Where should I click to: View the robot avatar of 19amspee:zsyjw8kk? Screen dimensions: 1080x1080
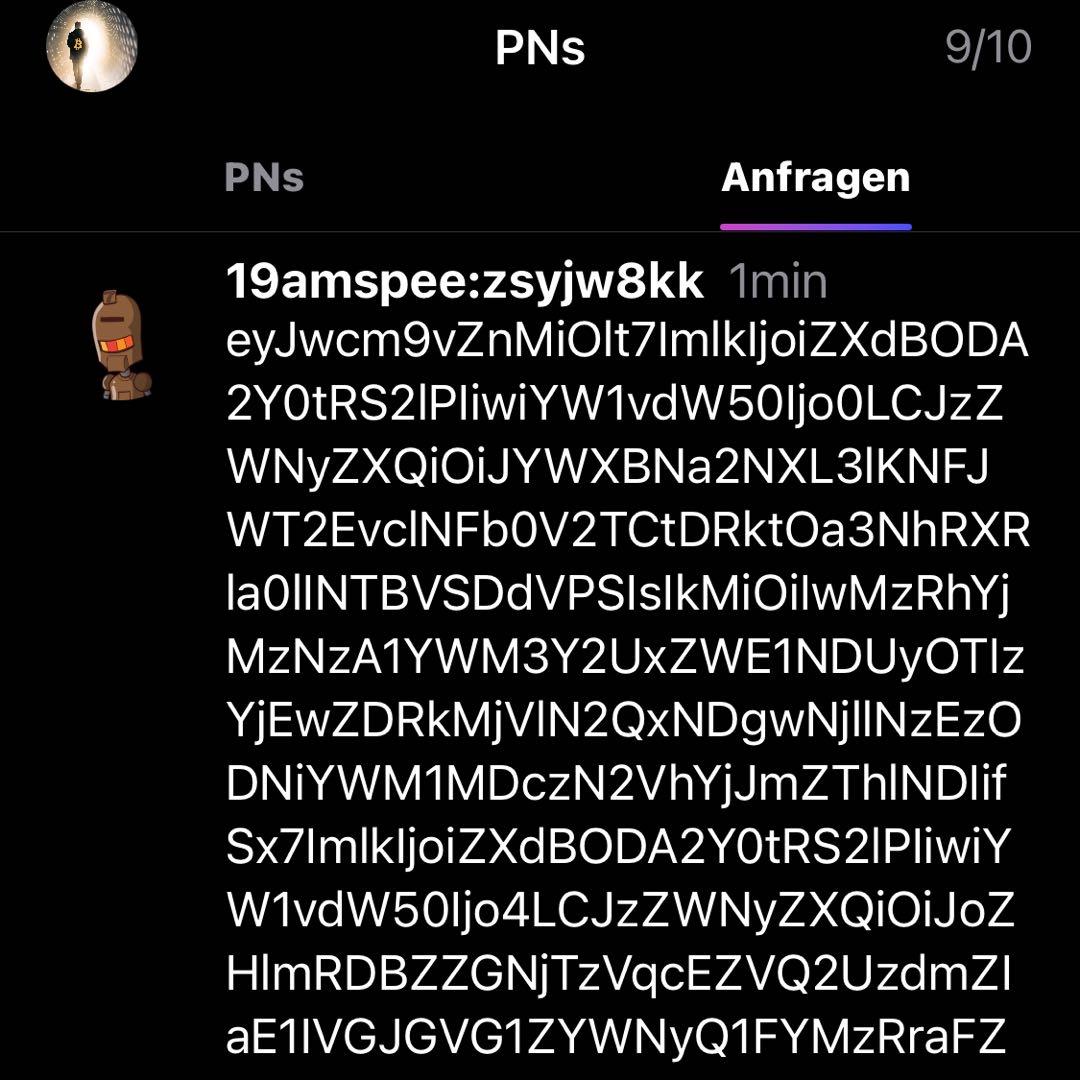click(120, 346)
